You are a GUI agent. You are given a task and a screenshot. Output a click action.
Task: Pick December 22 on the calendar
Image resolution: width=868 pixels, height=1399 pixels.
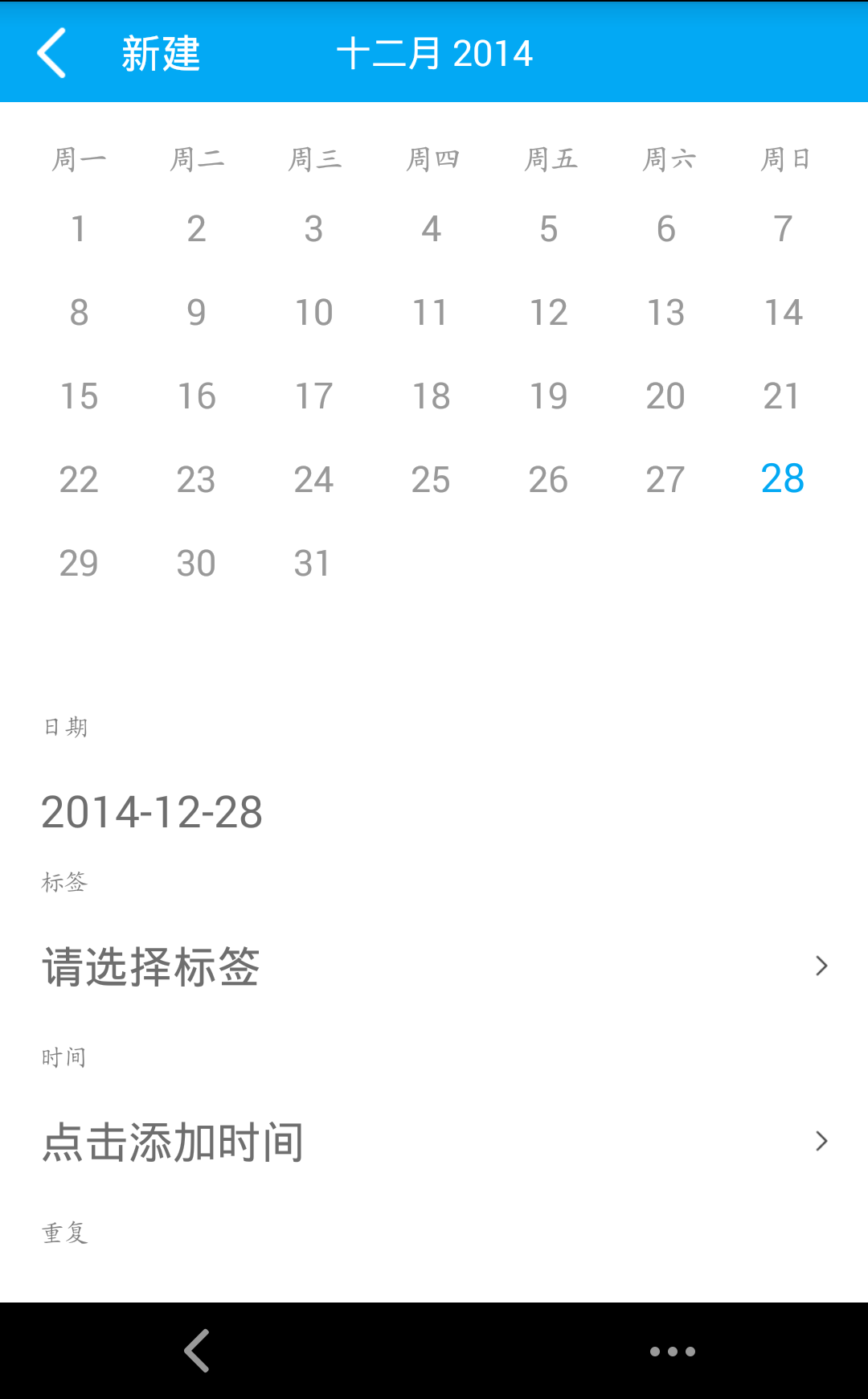[79, 480]
